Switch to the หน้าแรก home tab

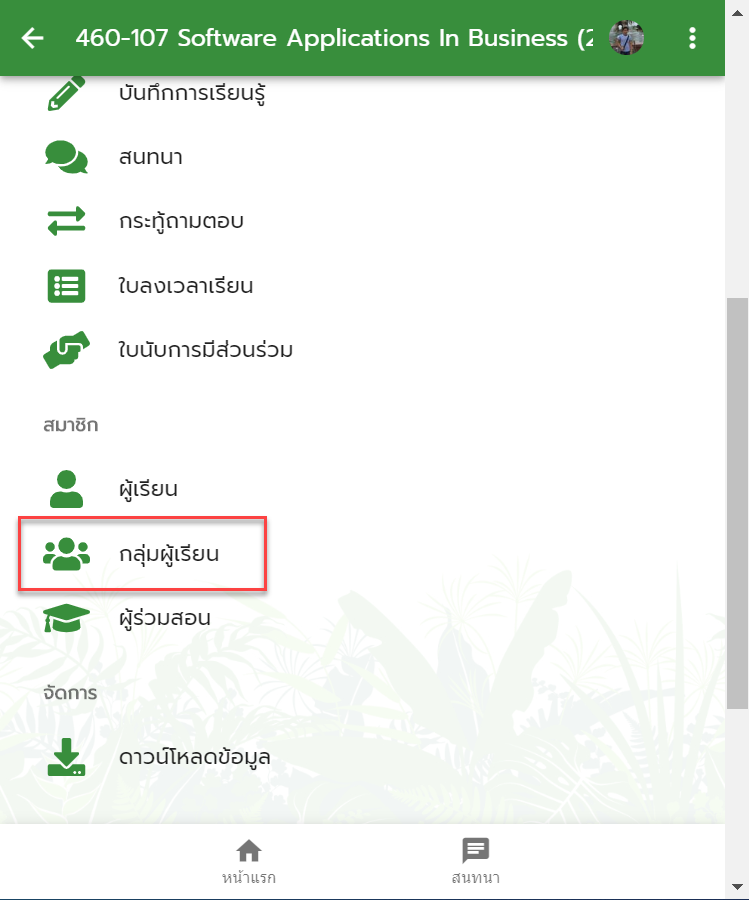(248, 862)
